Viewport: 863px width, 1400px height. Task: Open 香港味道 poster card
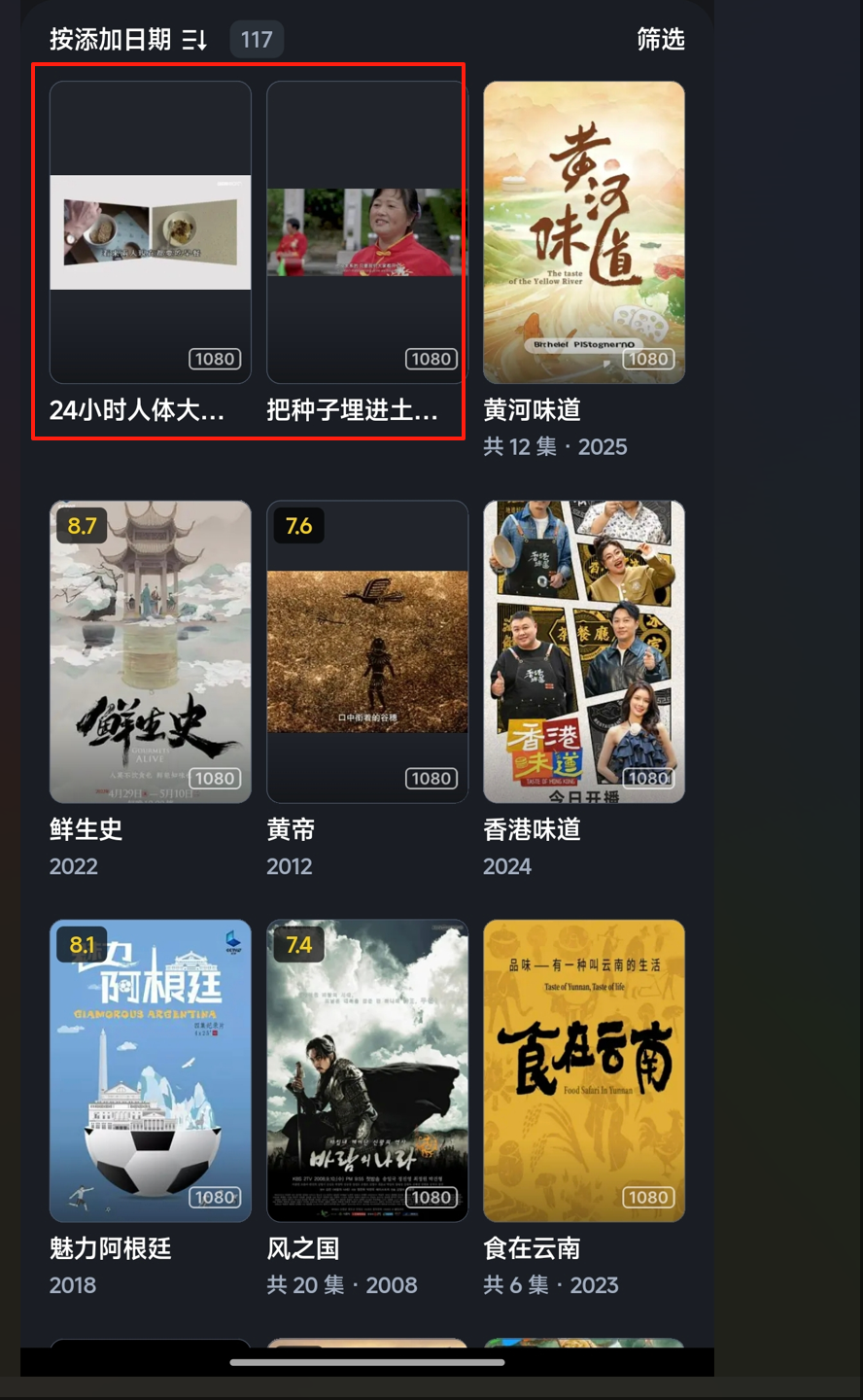click(584, 652)
